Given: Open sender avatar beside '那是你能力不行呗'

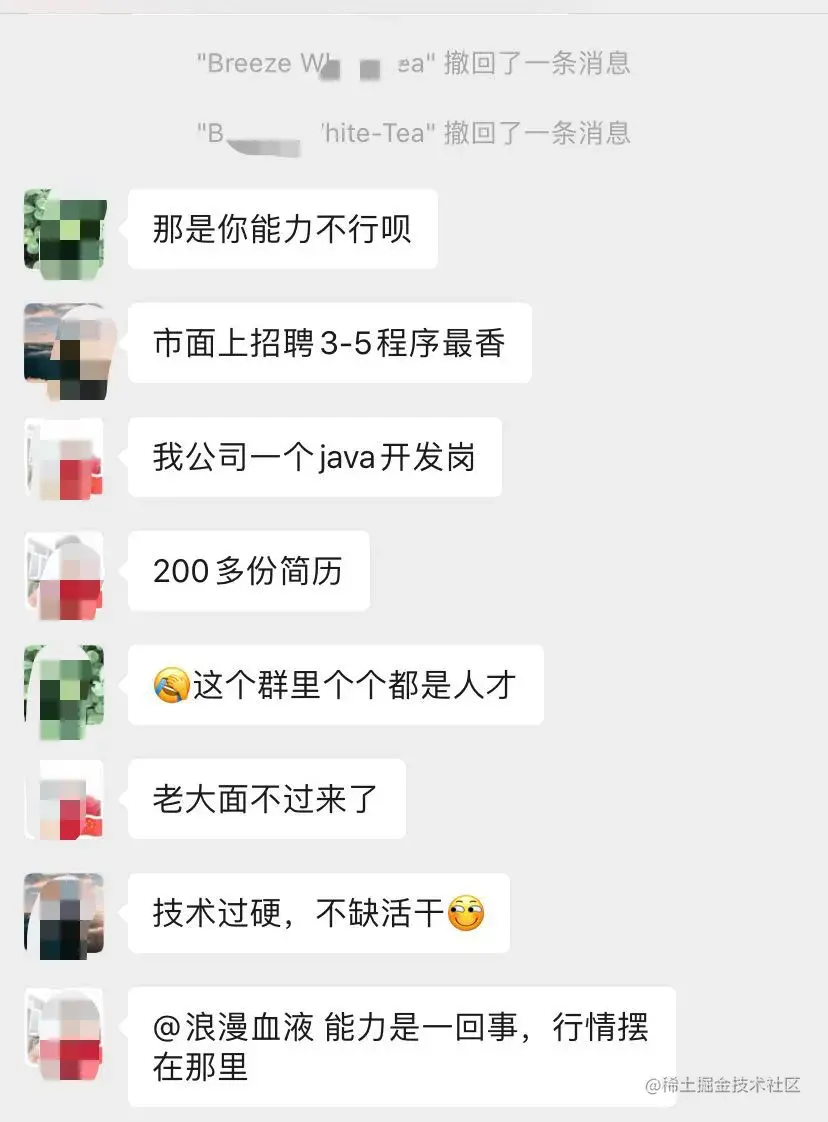Looking at the screenshot, I should [x=64, y=229].
